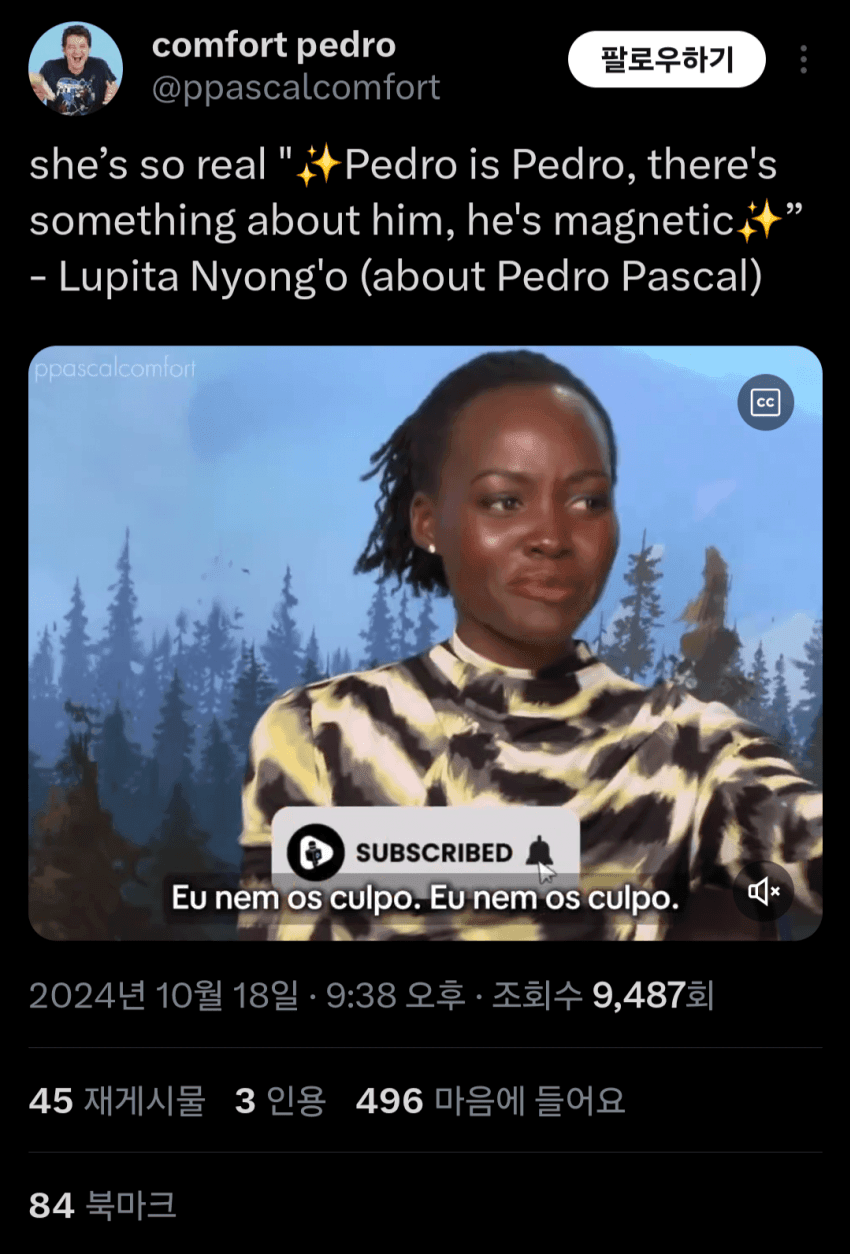View the 496 마음에 들어요 likes list
This screenshot has width=850, height=1254.
[490, 1101]
